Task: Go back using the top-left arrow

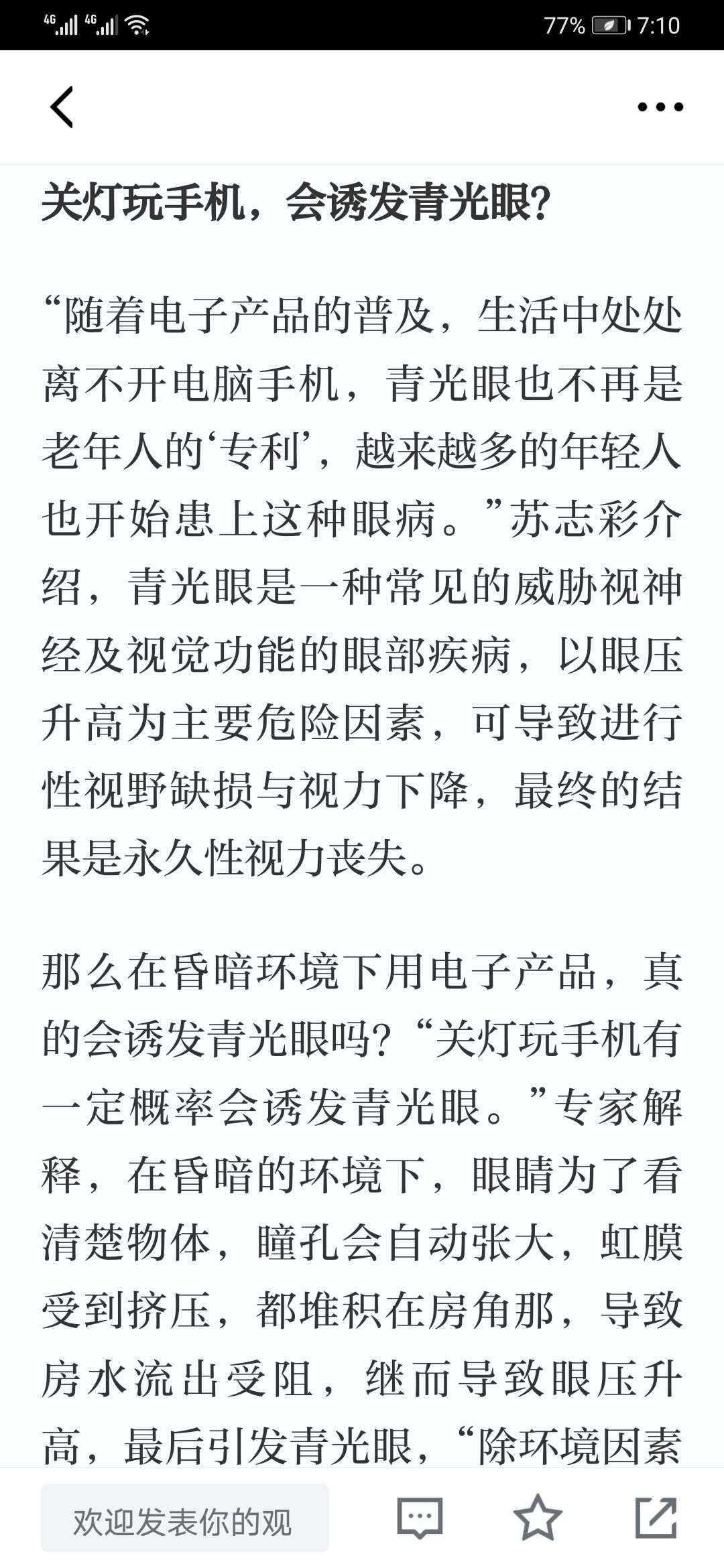Action: [62, 107]
